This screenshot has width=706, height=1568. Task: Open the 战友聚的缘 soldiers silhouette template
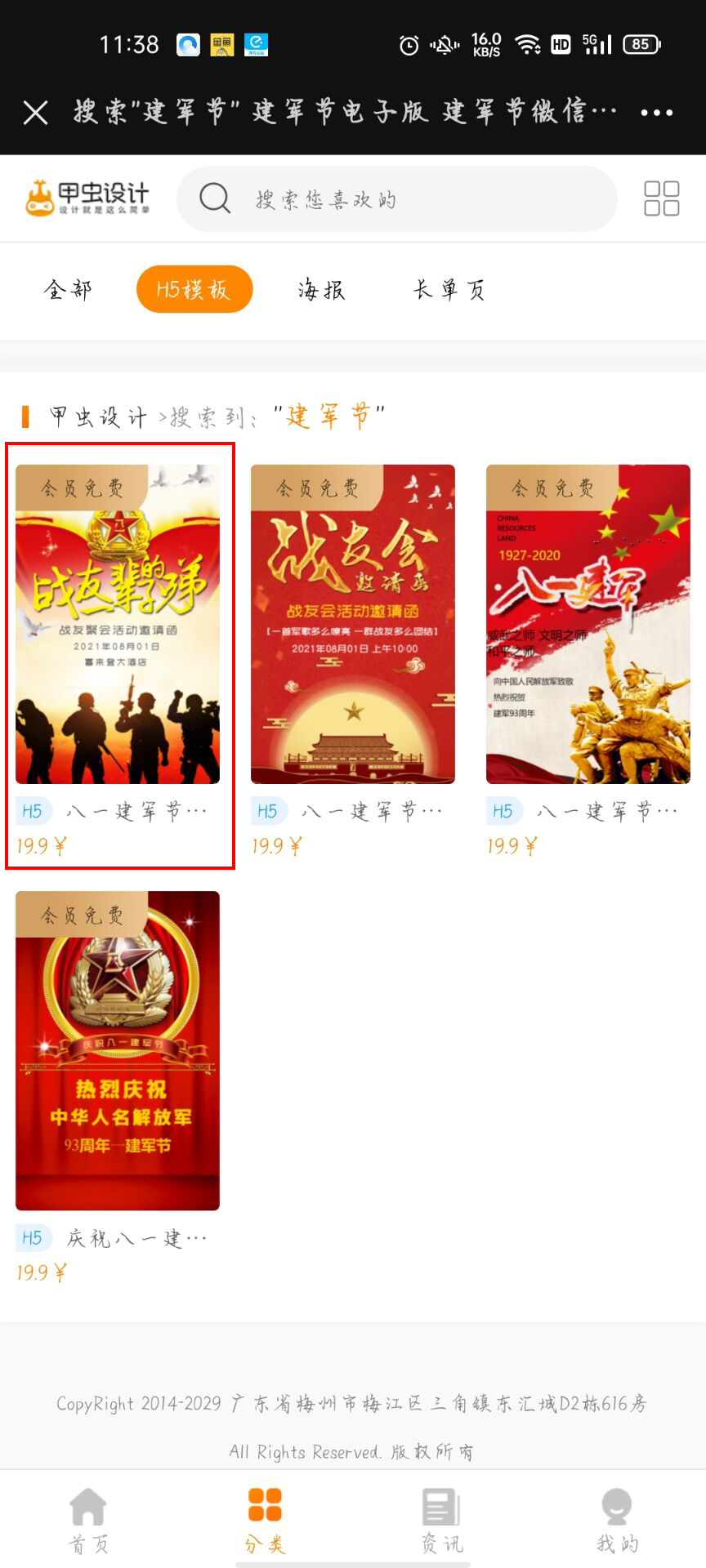pyautogui.click(x=118, y=624)
